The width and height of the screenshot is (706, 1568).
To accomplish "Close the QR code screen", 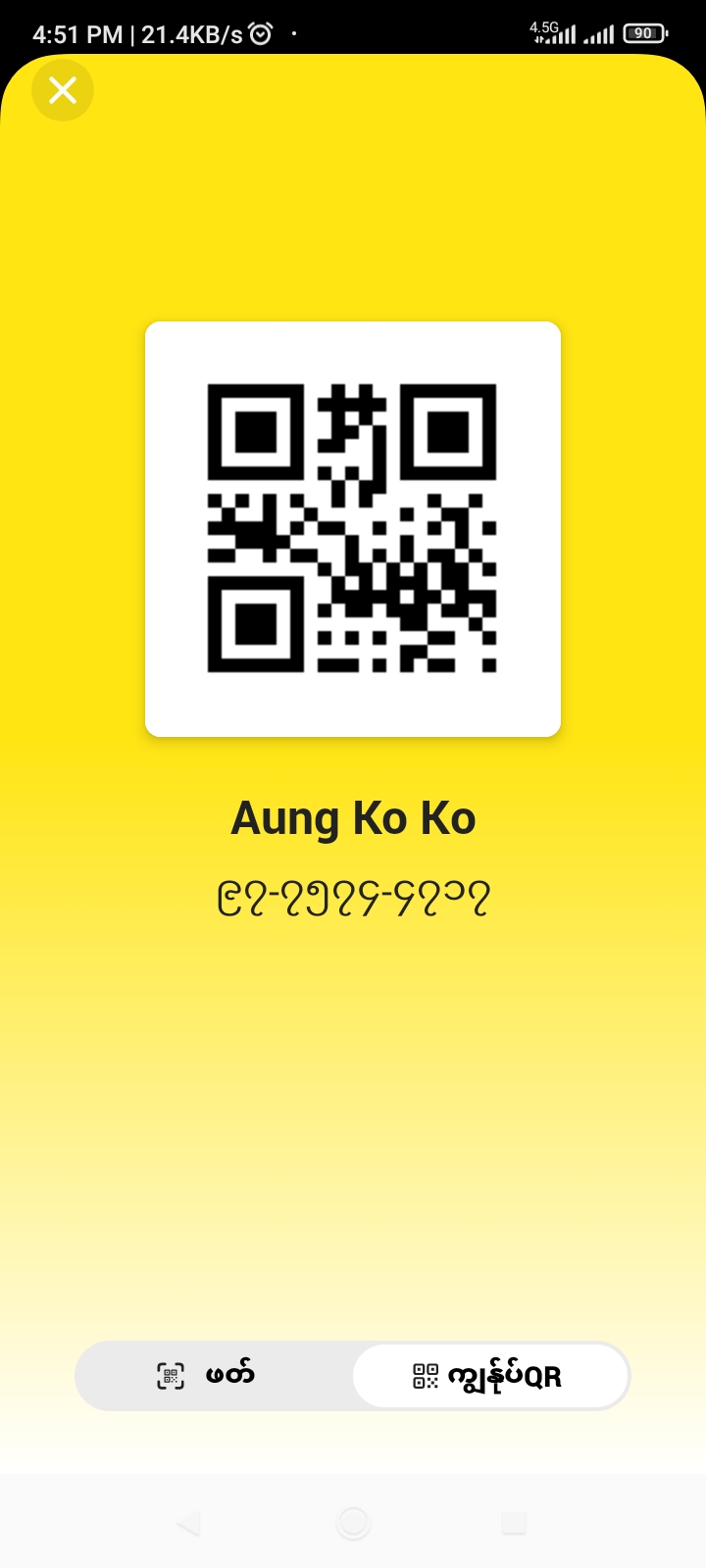I will pyautogui.click(x=63, y=90).
